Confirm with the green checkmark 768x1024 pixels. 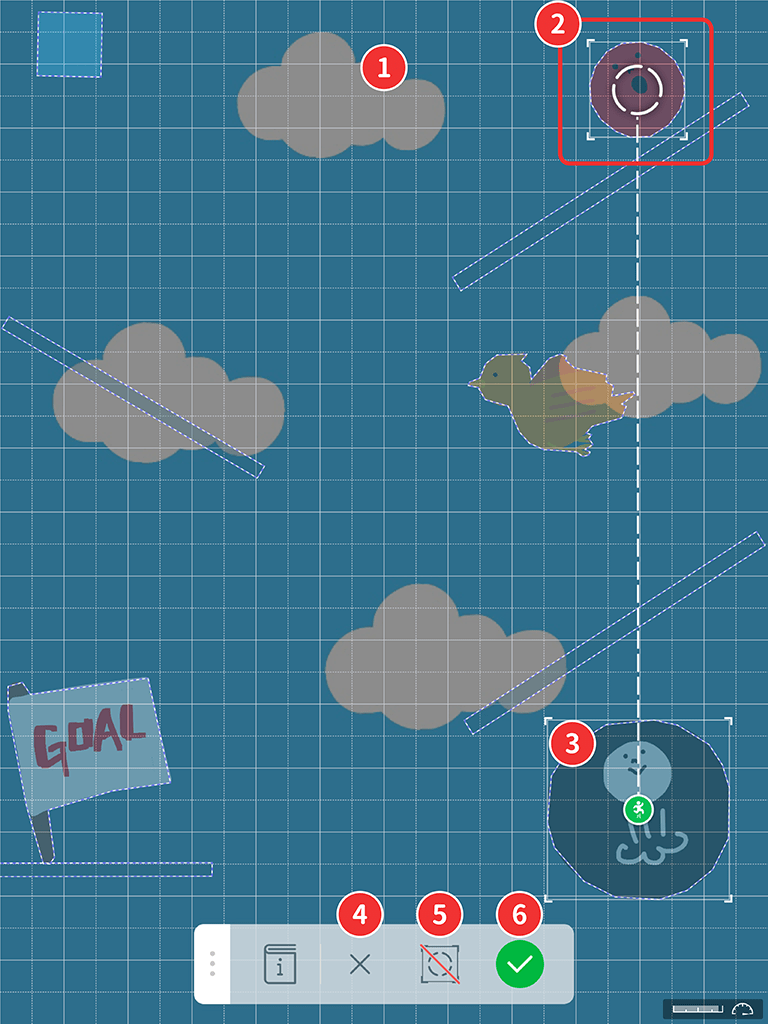tap(520, 964)
